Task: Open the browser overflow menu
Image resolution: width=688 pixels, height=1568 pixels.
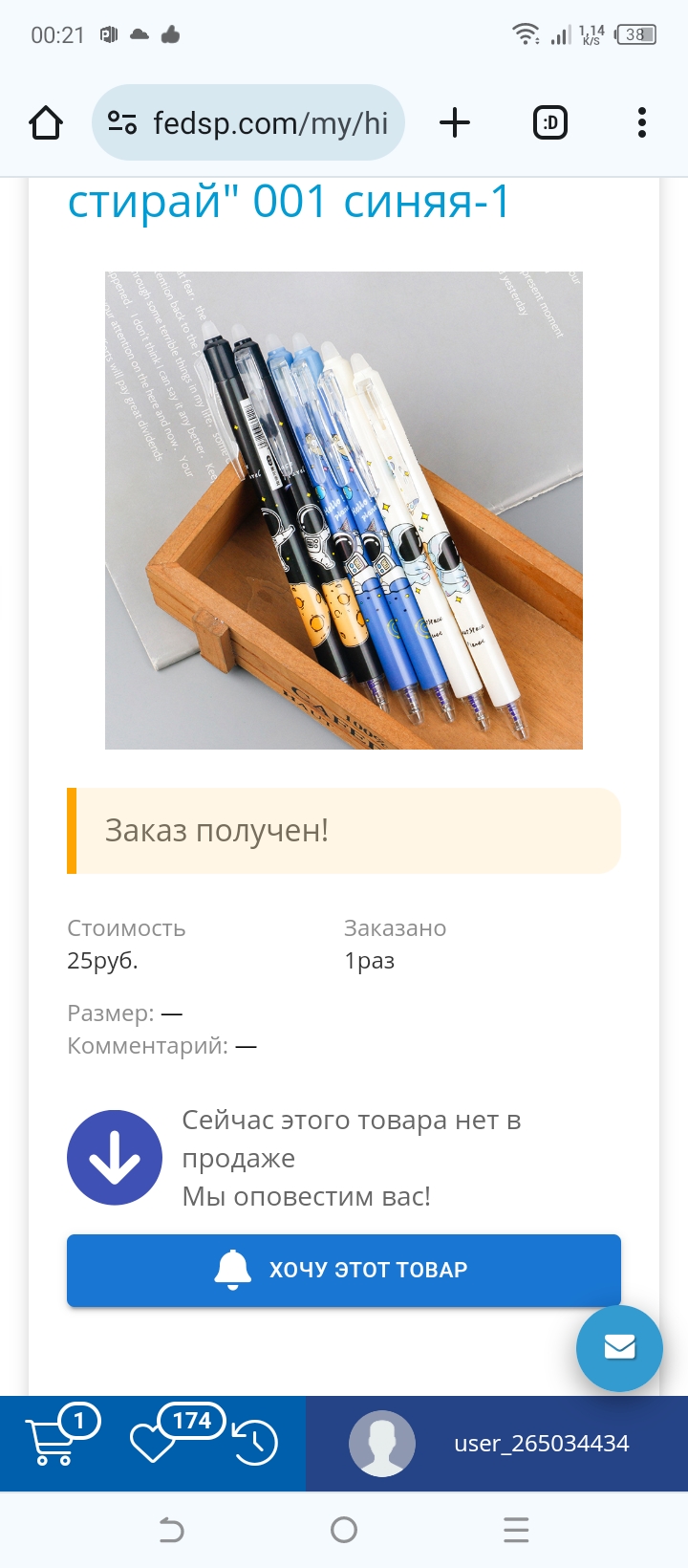Action: click(x=642, y=123)
